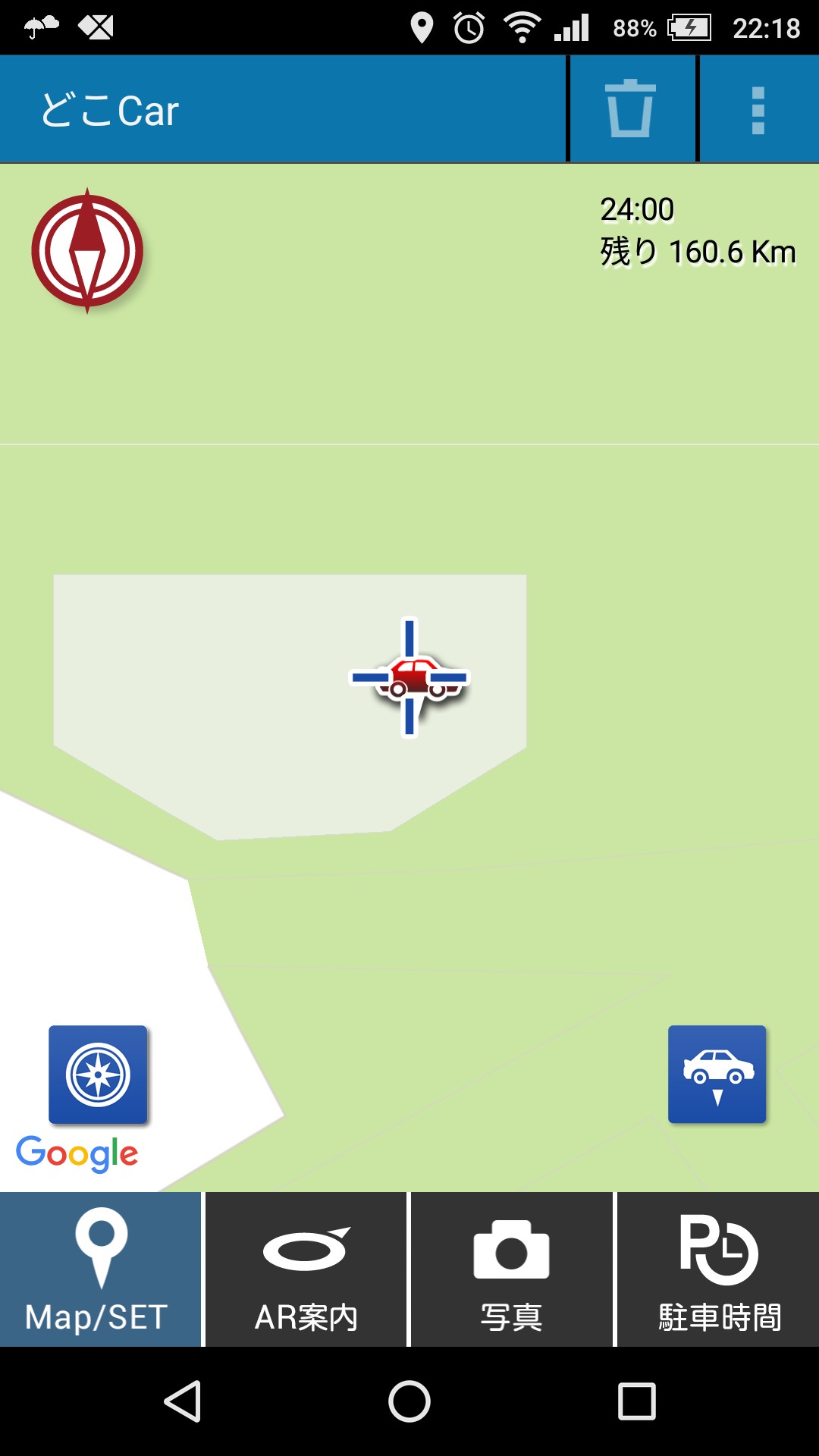Tap the trash icon to delete parking location
This screenshot has height=1456, width=819.
point(630,109)
